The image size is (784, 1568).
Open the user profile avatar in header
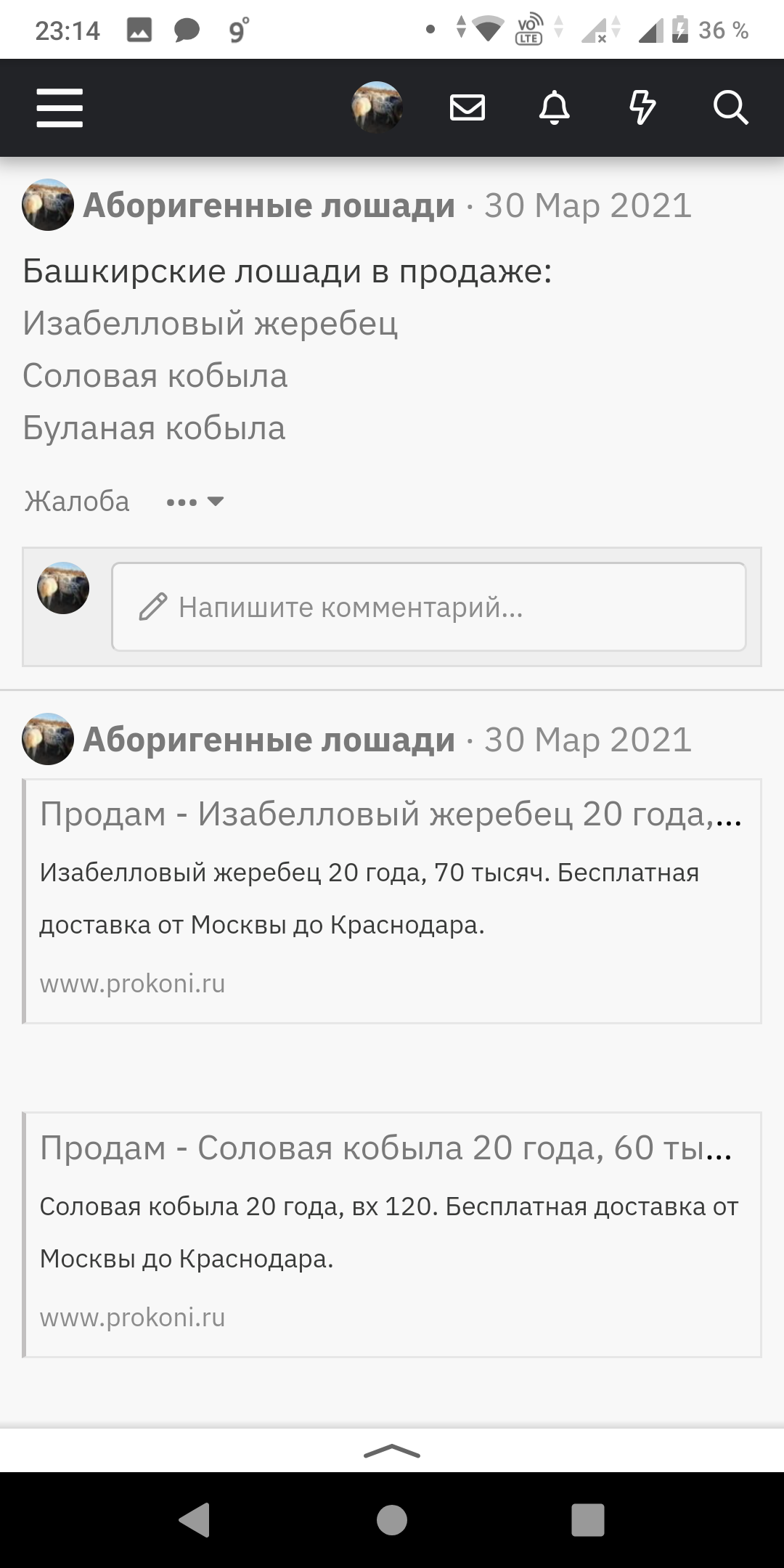[377, 107]
